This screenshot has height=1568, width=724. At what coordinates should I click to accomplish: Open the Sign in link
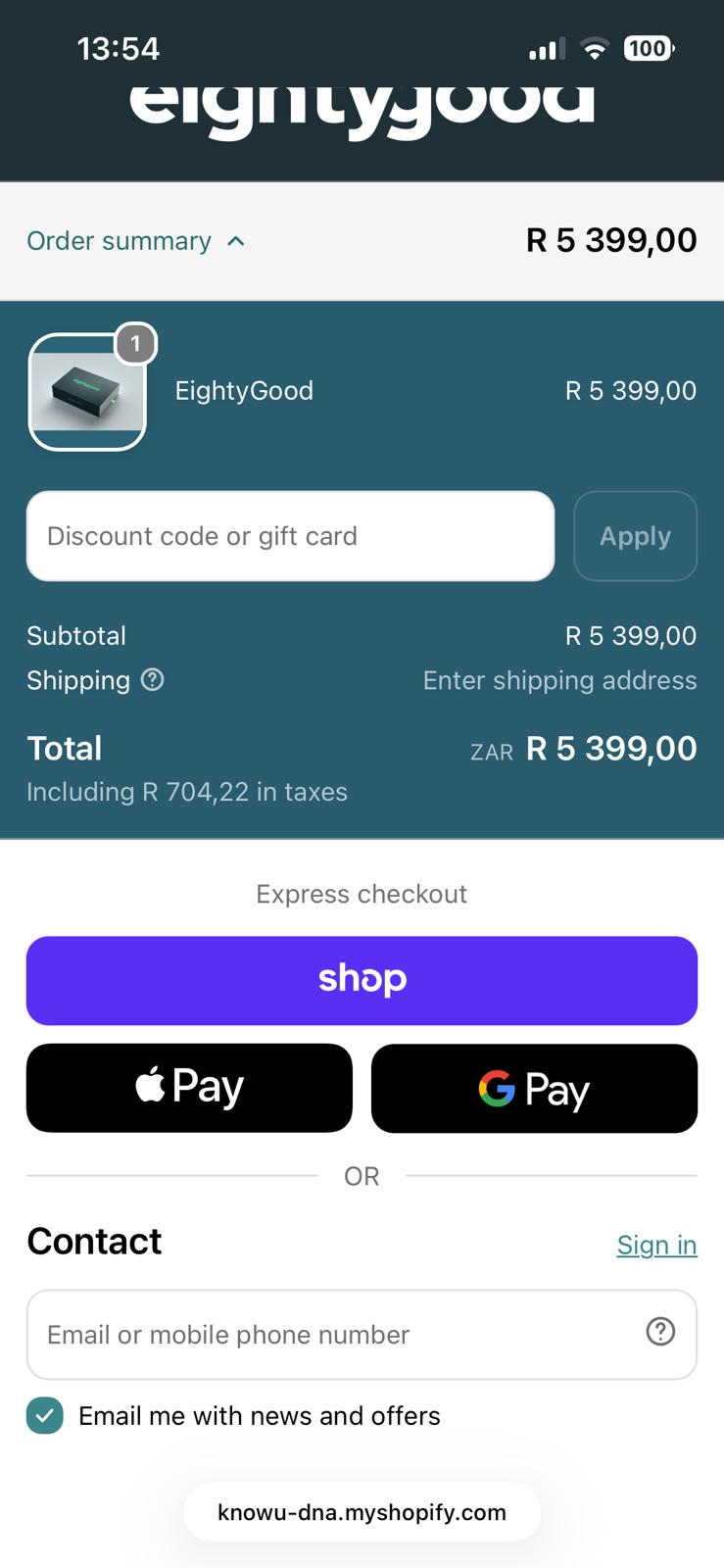656,1245
